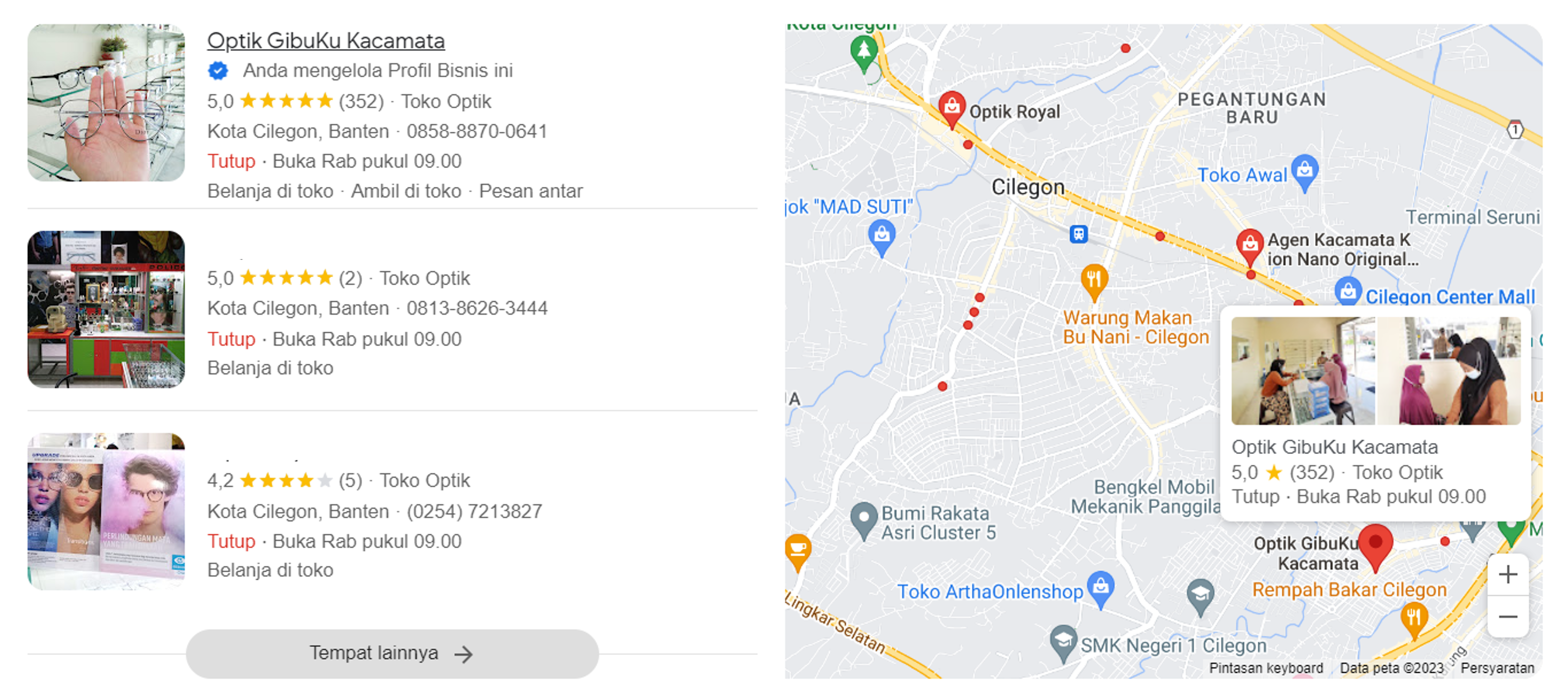Tap the Toko Awal map marker
The image size is (1568, 696).
(x=1304, y=170)
